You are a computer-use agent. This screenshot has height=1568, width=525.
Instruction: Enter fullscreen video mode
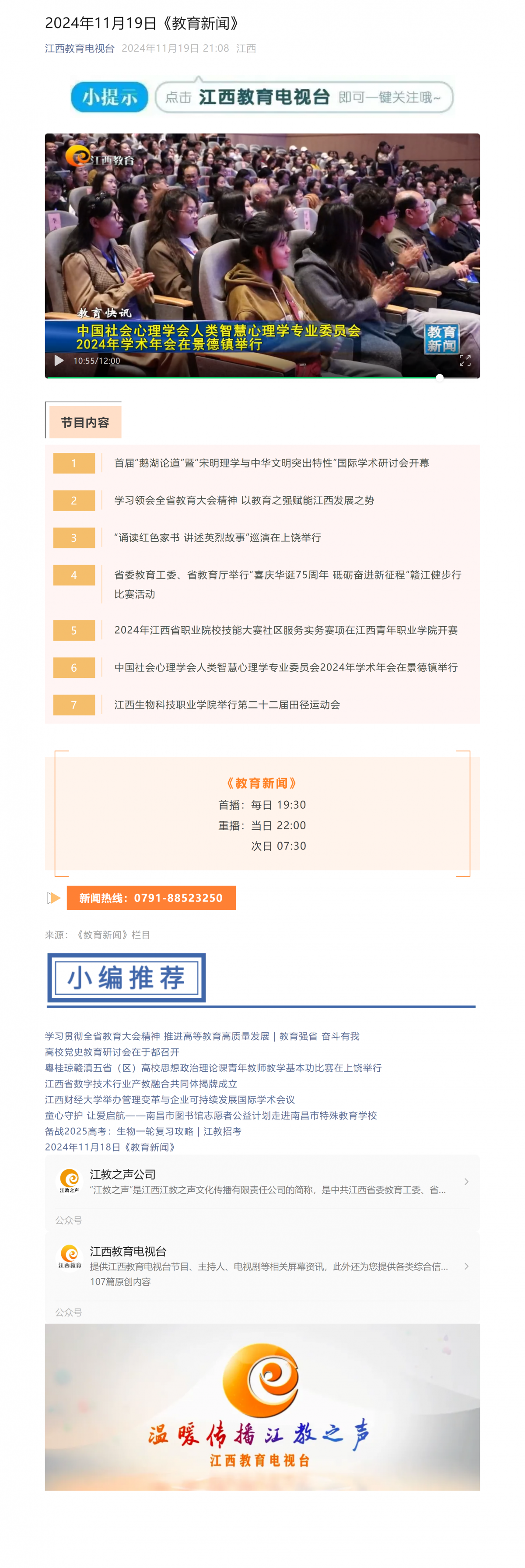point(465,360)
